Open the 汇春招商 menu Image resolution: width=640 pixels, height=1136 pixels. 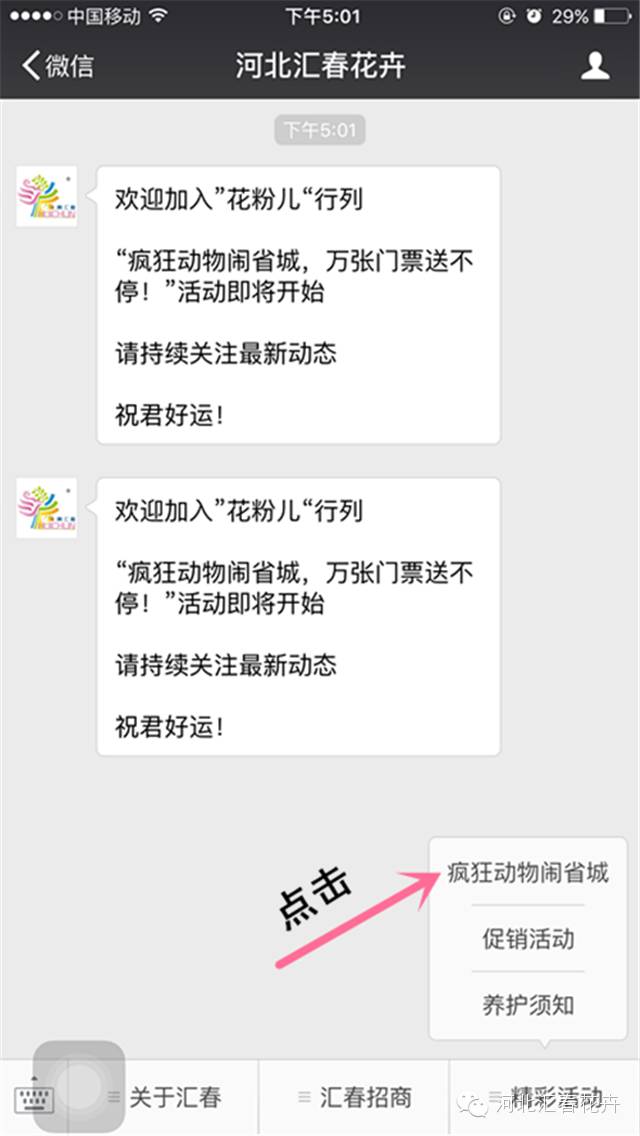(355, 1097)
